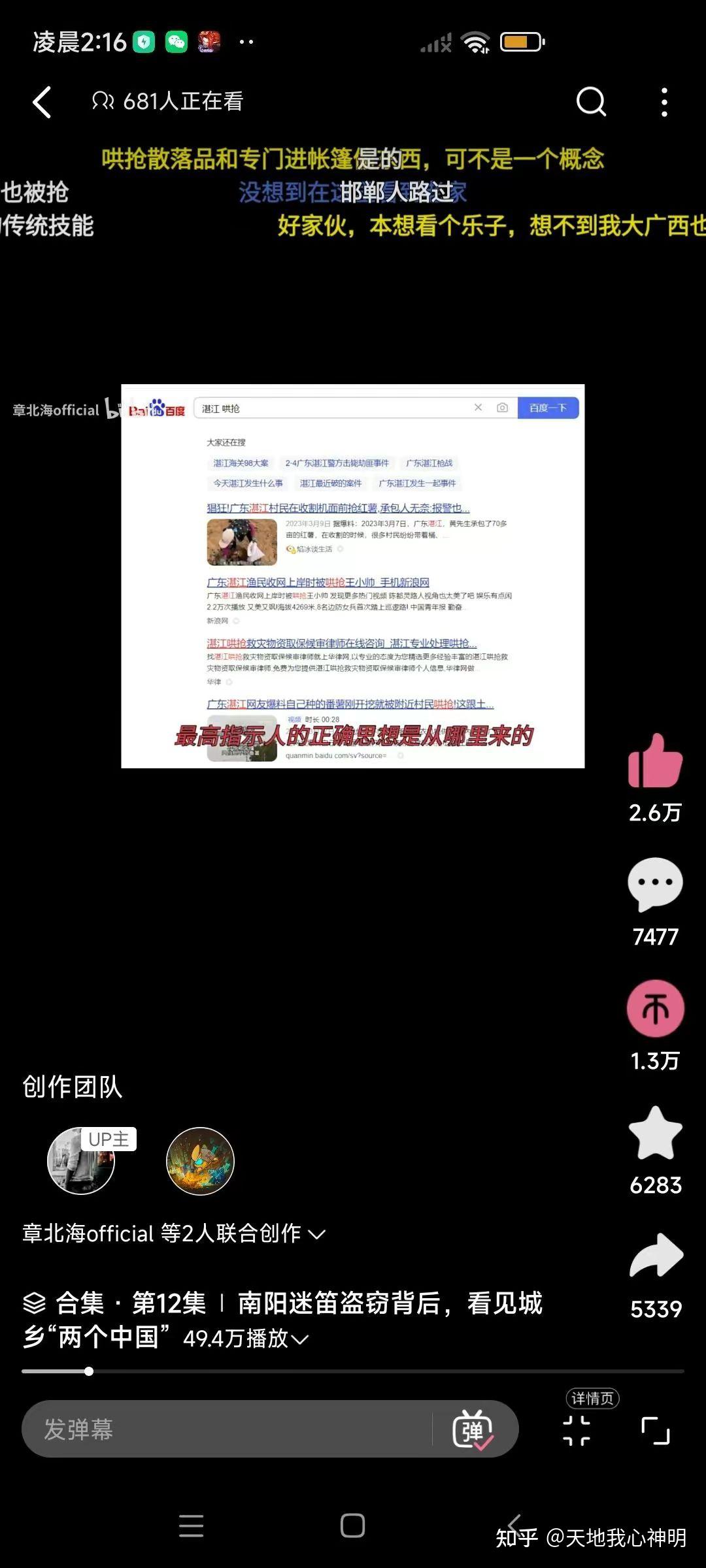Open the second co-creator's avatar
The width and height of the screenshot is (706, 1568).
(200, 1161)
